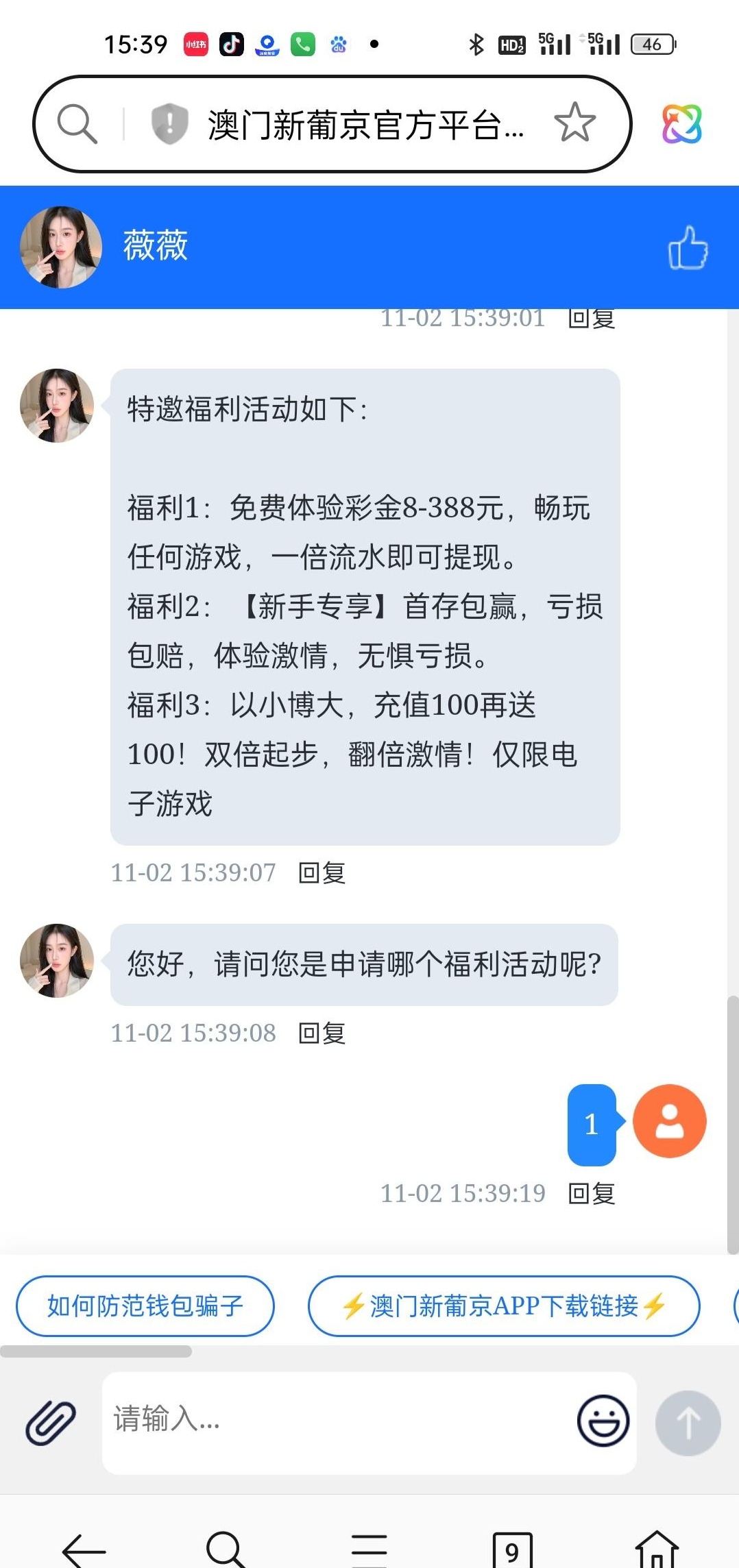
Task: Tap 回复 under the 15:39:07 message
Action: click(x=322, y=872)
